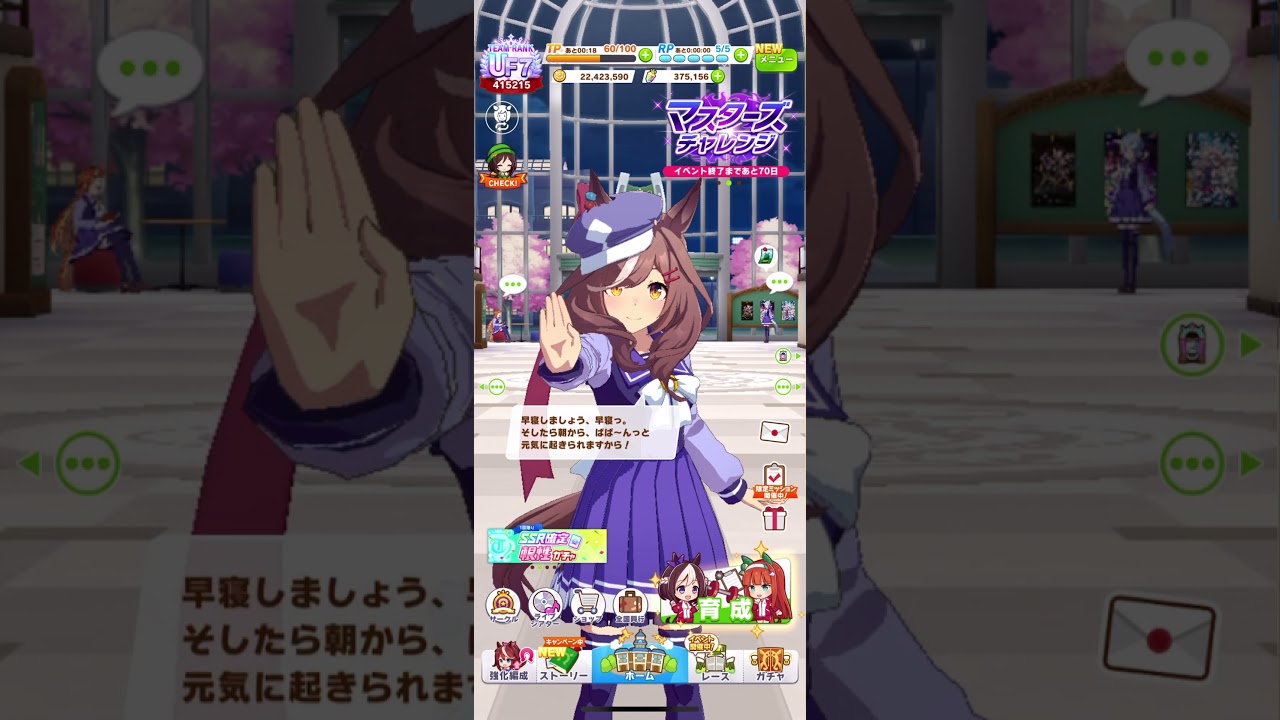Switch to the ガチャ tab

pos(771,663)
